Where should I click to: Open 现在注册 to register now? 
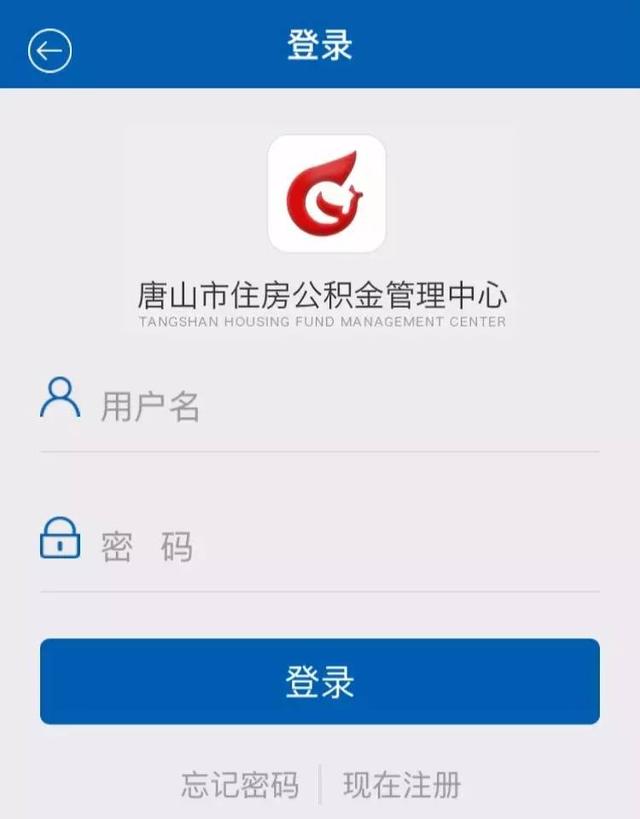402,785
